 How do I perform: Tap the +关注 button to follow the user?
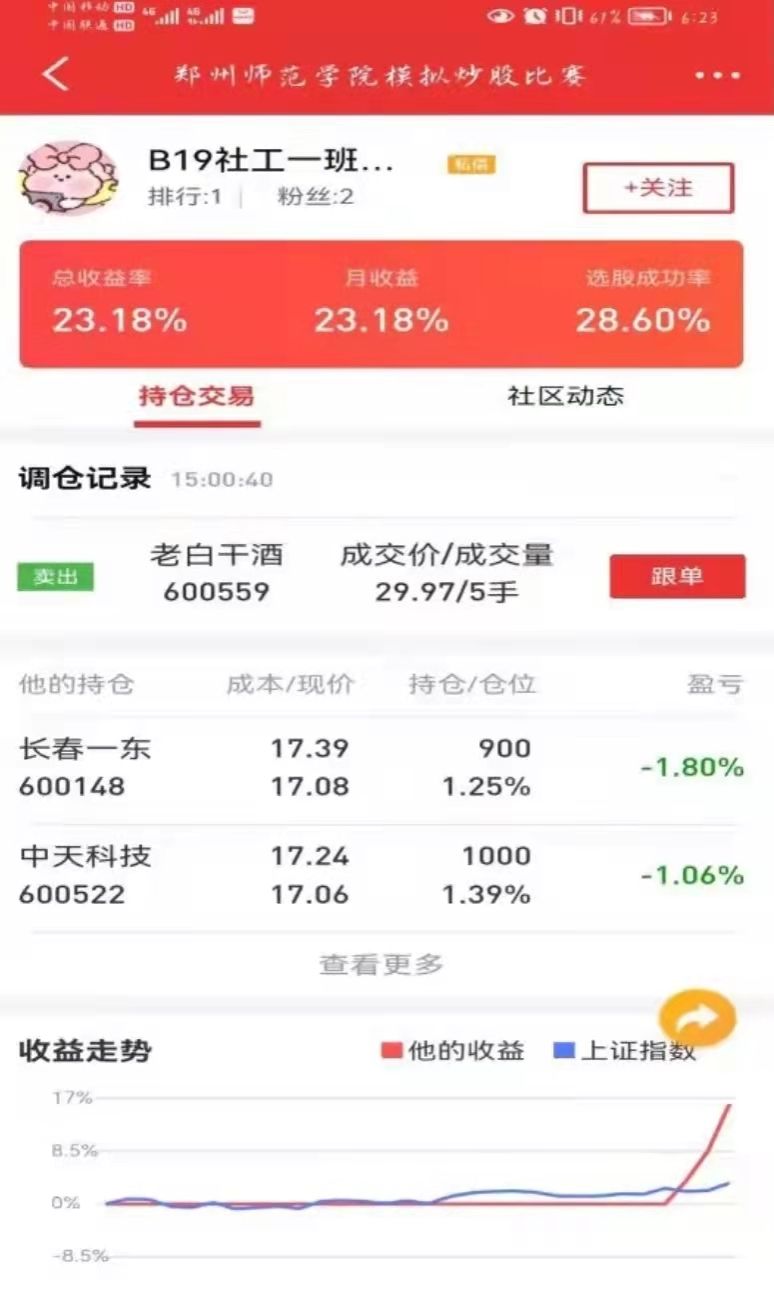point(658,188)
